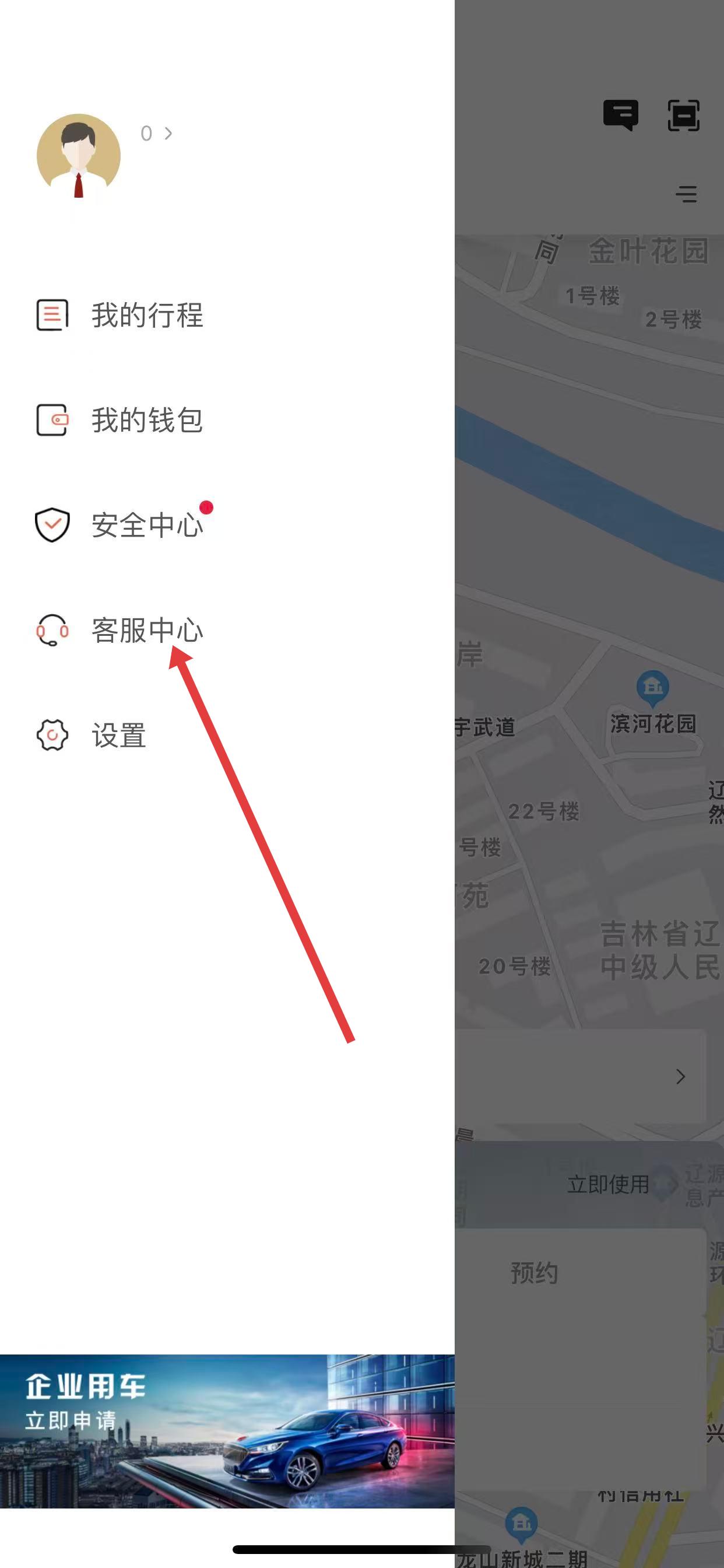Open 我的行程 trip list
The height and width of the screenshot is (1568, 724).
[x=147, y=316]
